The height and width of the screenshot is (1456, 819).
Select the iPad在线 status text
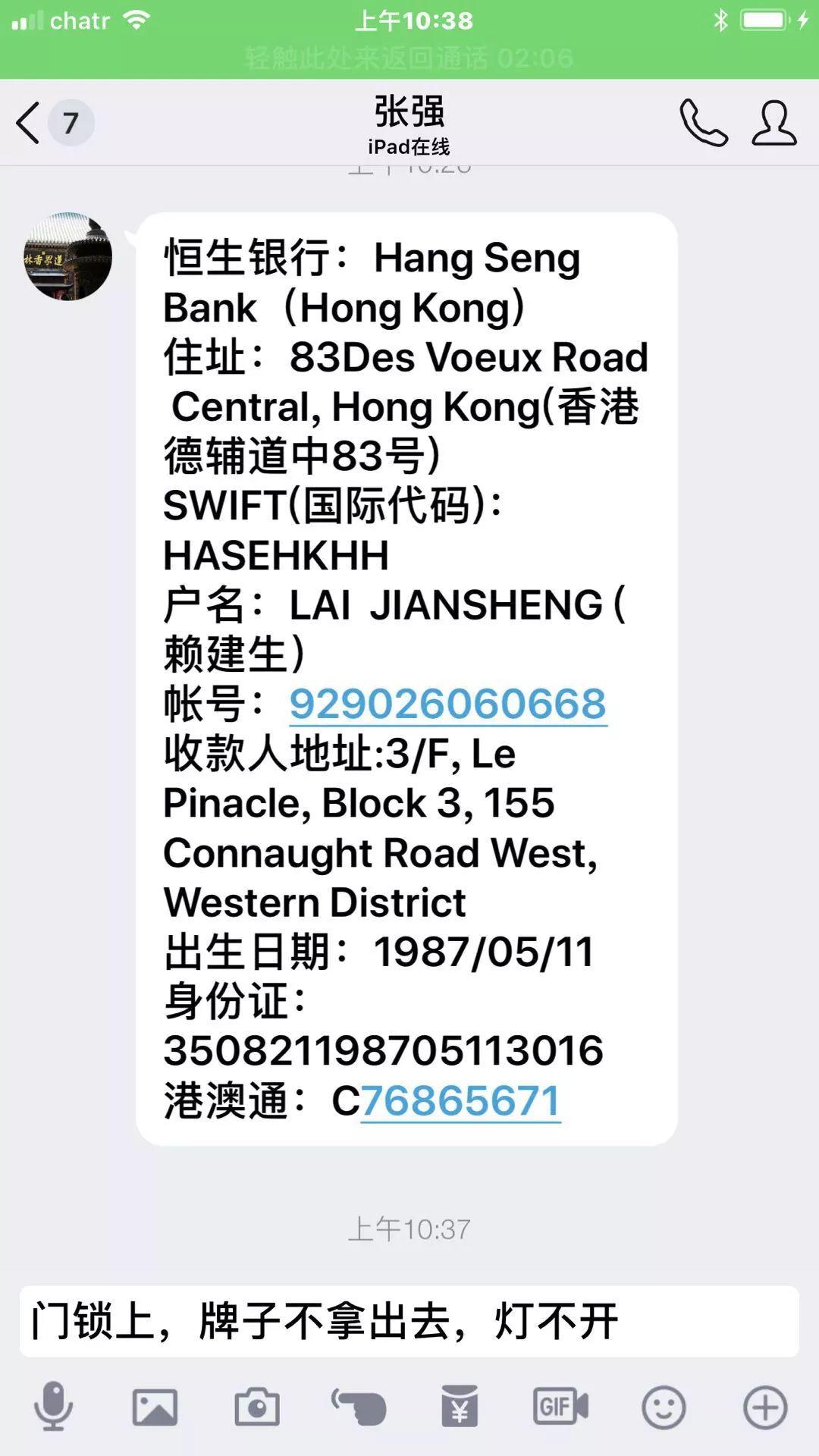pos(408,146)
